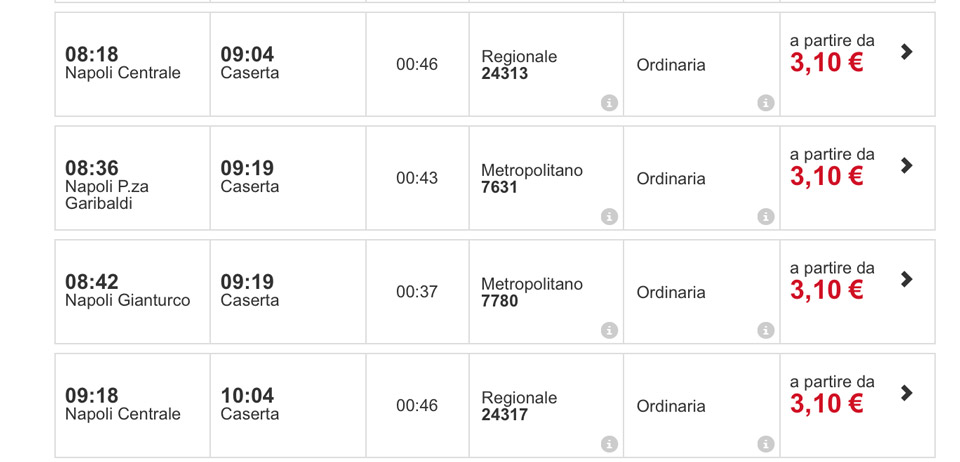Viewport: 960px width, 462px height.
Task: Open train info for Regionale 24317
Action: (609, 444)
